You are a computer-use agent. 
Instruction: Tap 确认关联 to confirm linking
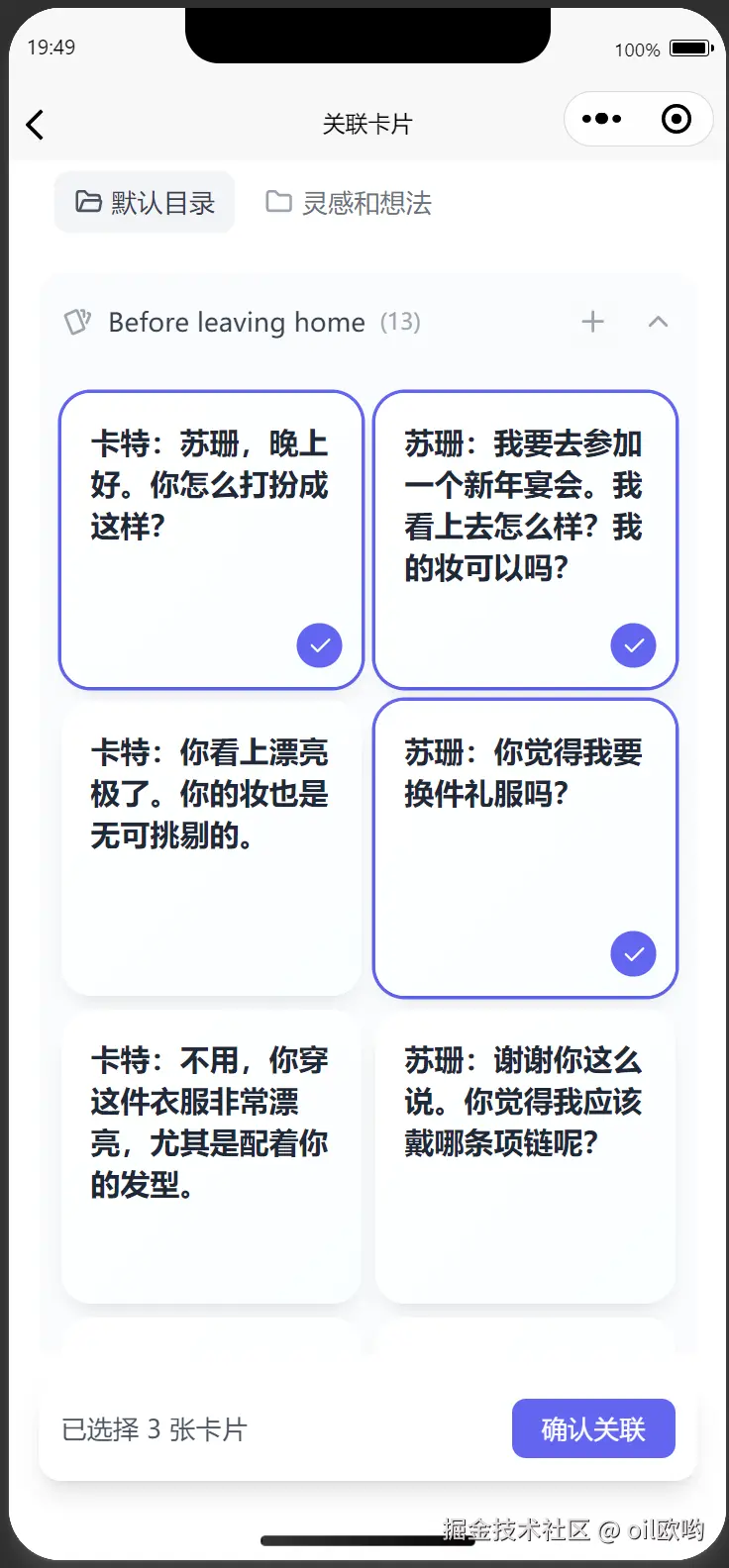[593, 1428]
